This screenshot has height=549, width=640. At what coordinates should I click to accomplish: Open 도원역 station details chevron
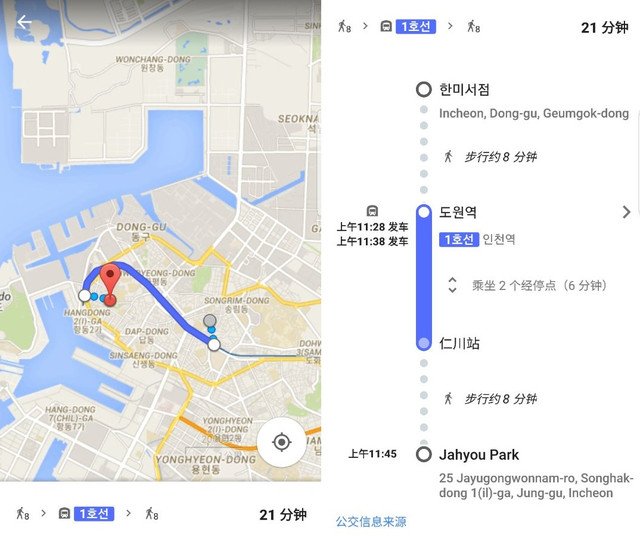(x=626, y=212)
